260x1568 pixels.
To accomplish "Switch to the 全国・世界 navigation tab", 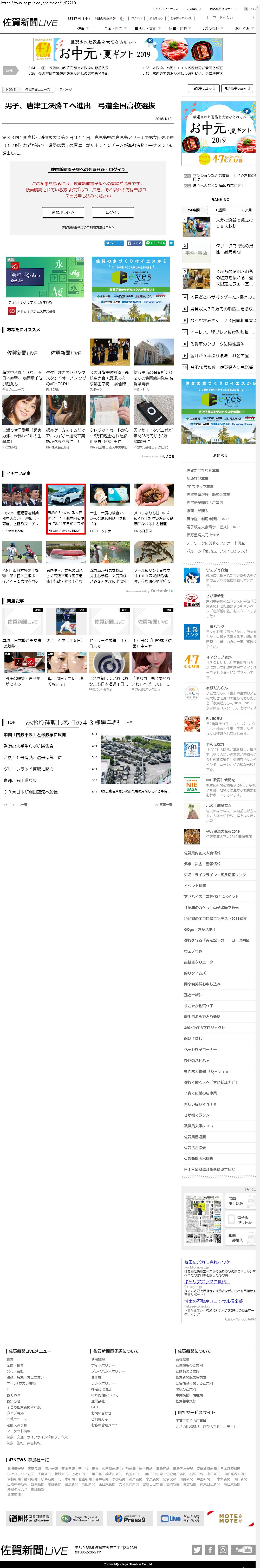I will tap(113, 29).
